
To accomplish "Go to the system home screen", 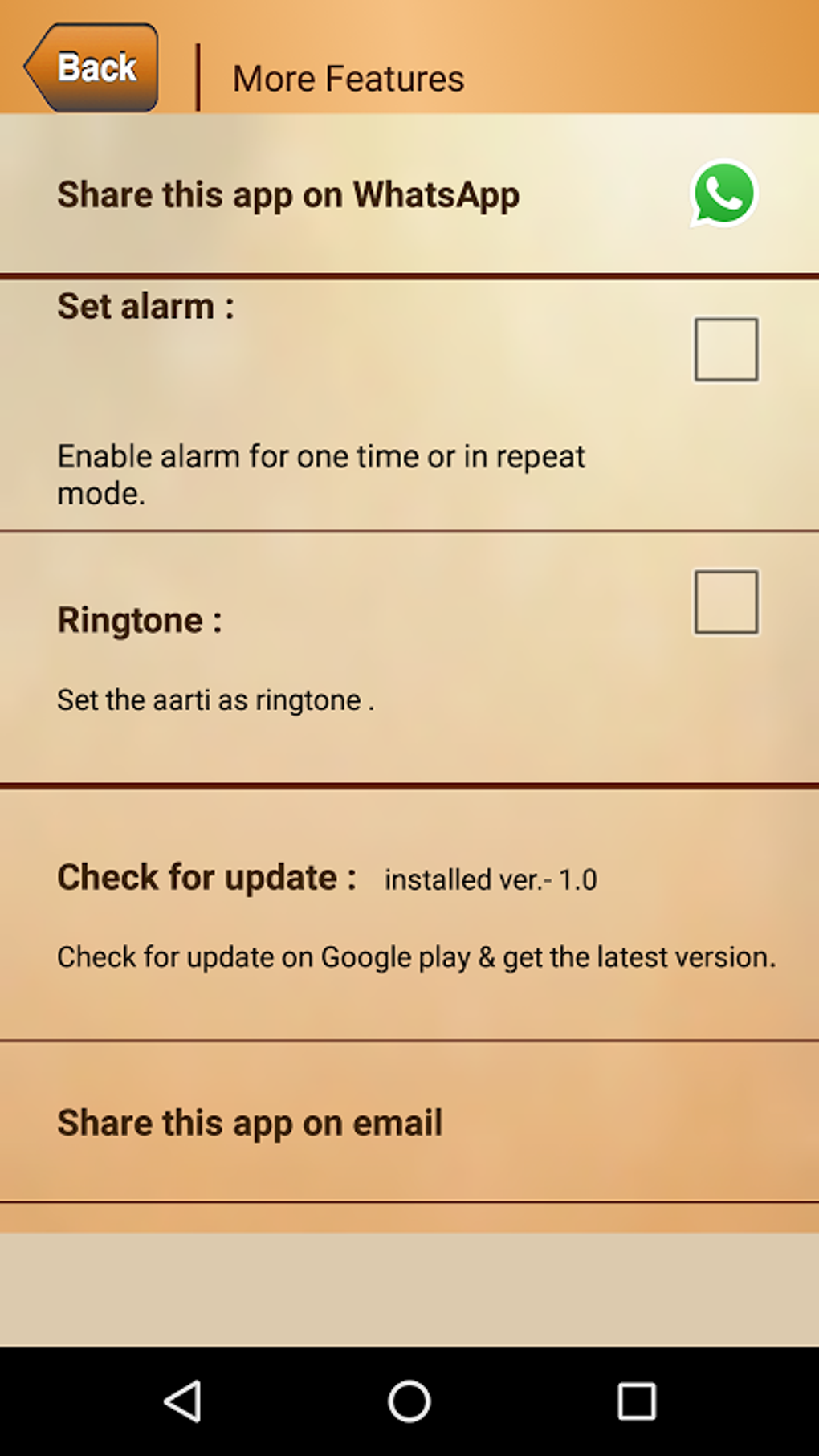I will tap(409, 1401).
